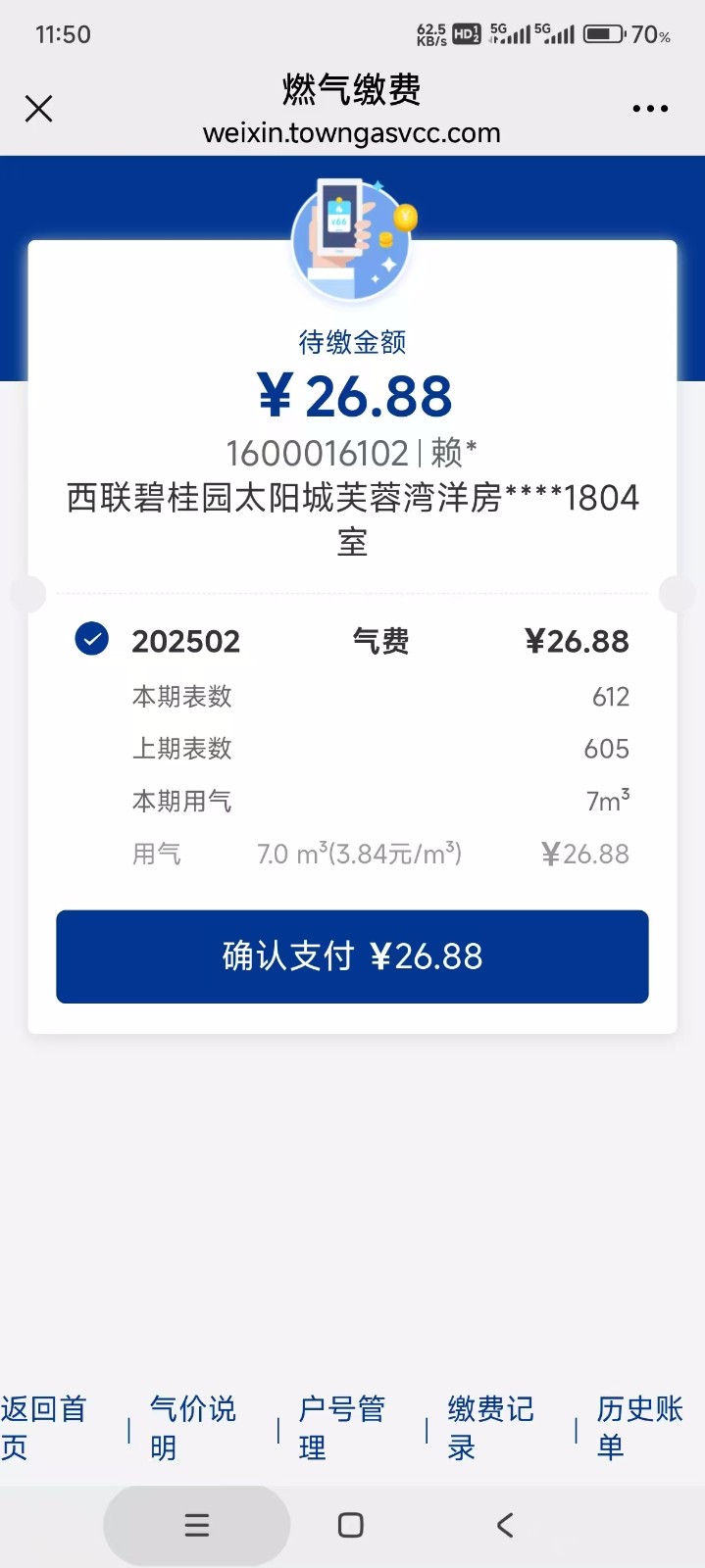
Task: Open 气价说明 gas price info
Action: tap(192, 1428)
